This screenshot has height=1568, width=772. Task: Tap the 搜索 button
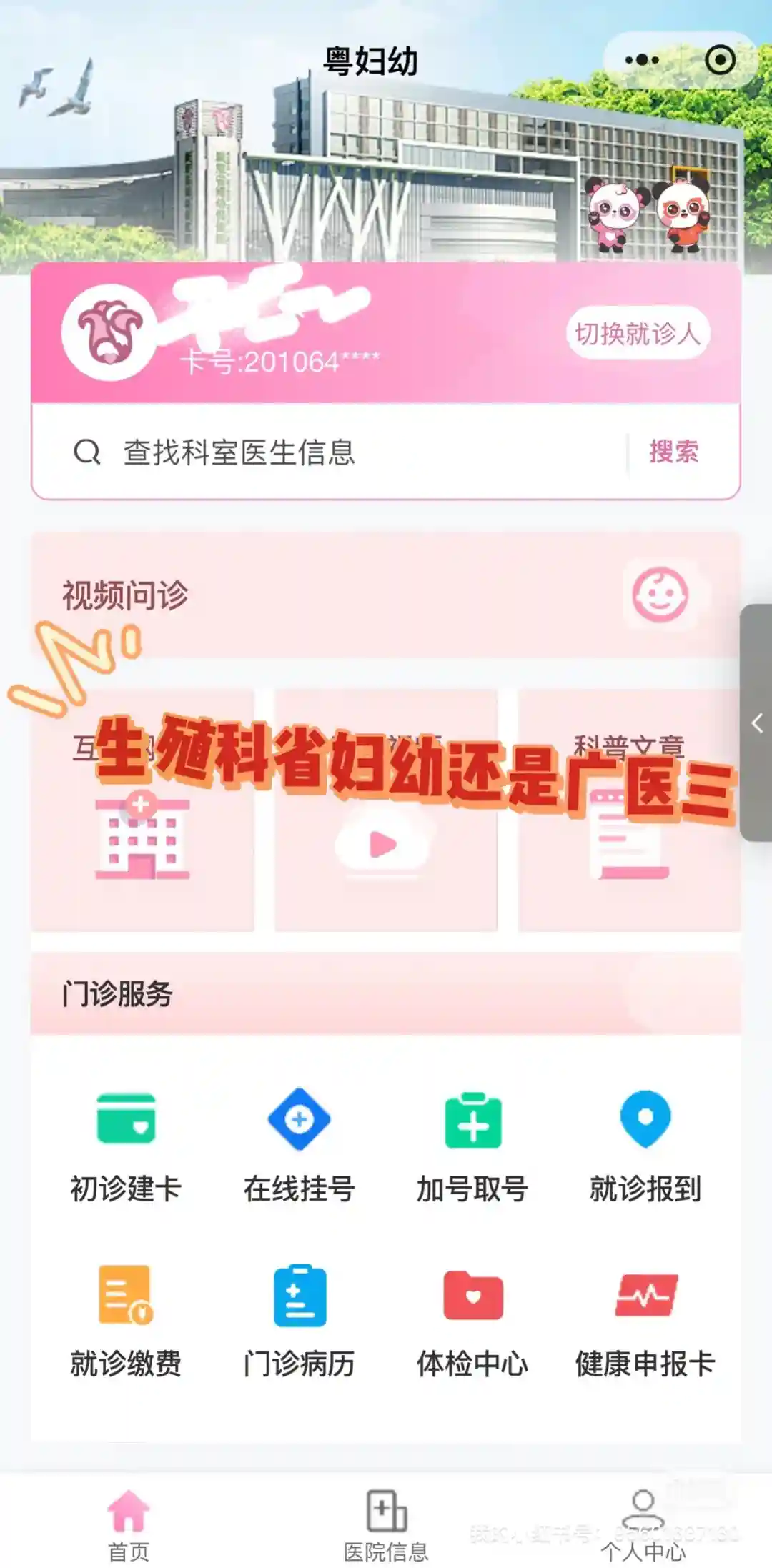[x=673, y=452]
